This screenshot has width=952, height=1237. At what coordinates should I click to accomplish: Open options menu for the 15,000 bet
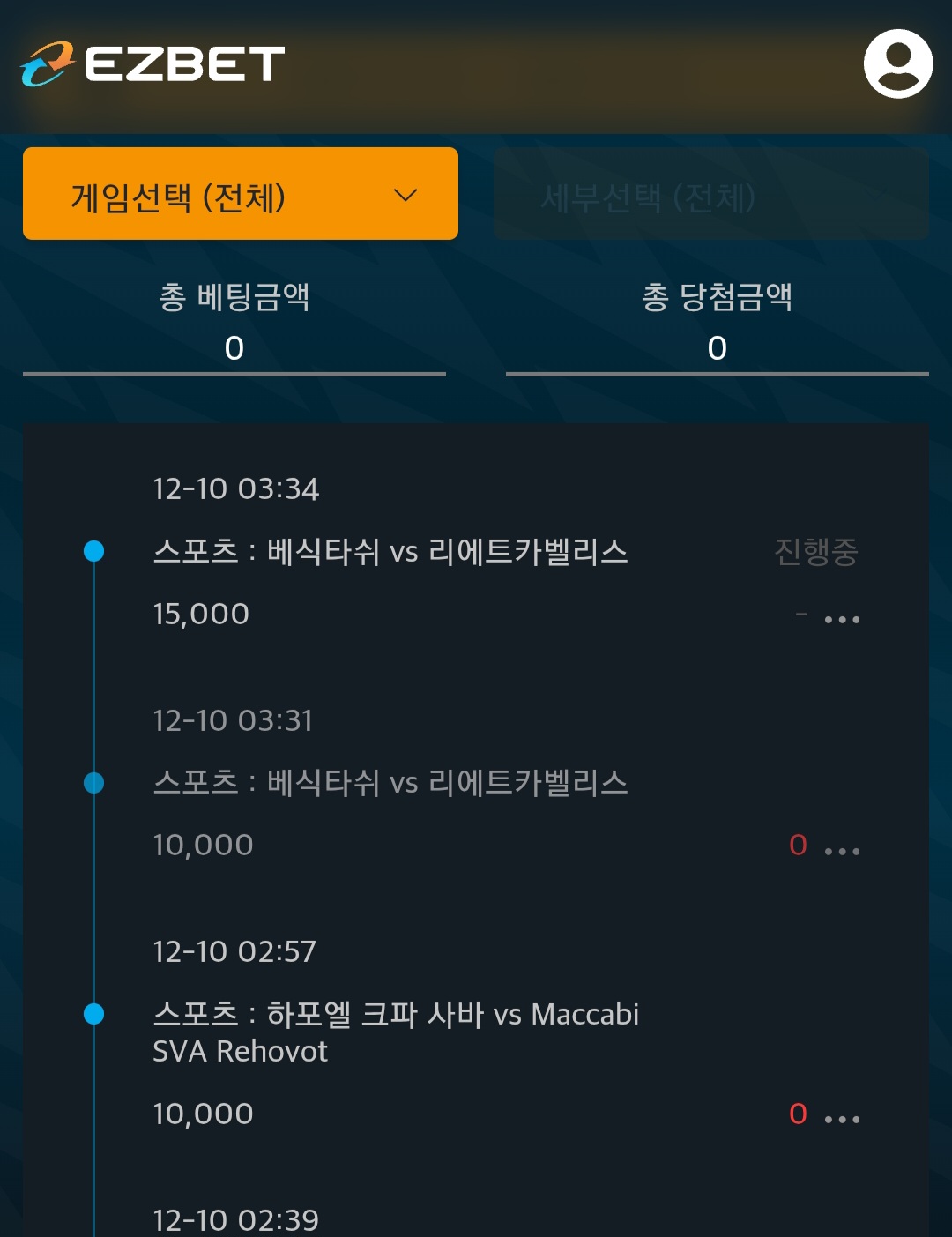point(844,617)
